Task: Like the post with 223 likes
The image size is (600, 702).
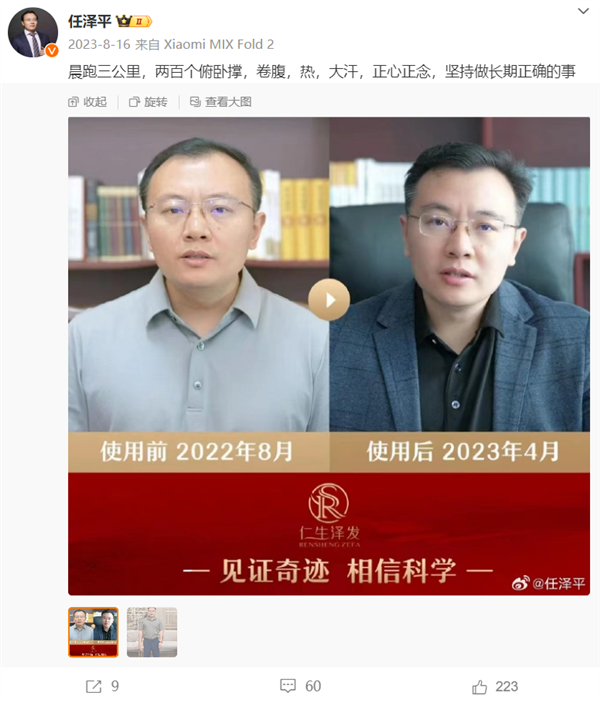Action: coord(494,686)
